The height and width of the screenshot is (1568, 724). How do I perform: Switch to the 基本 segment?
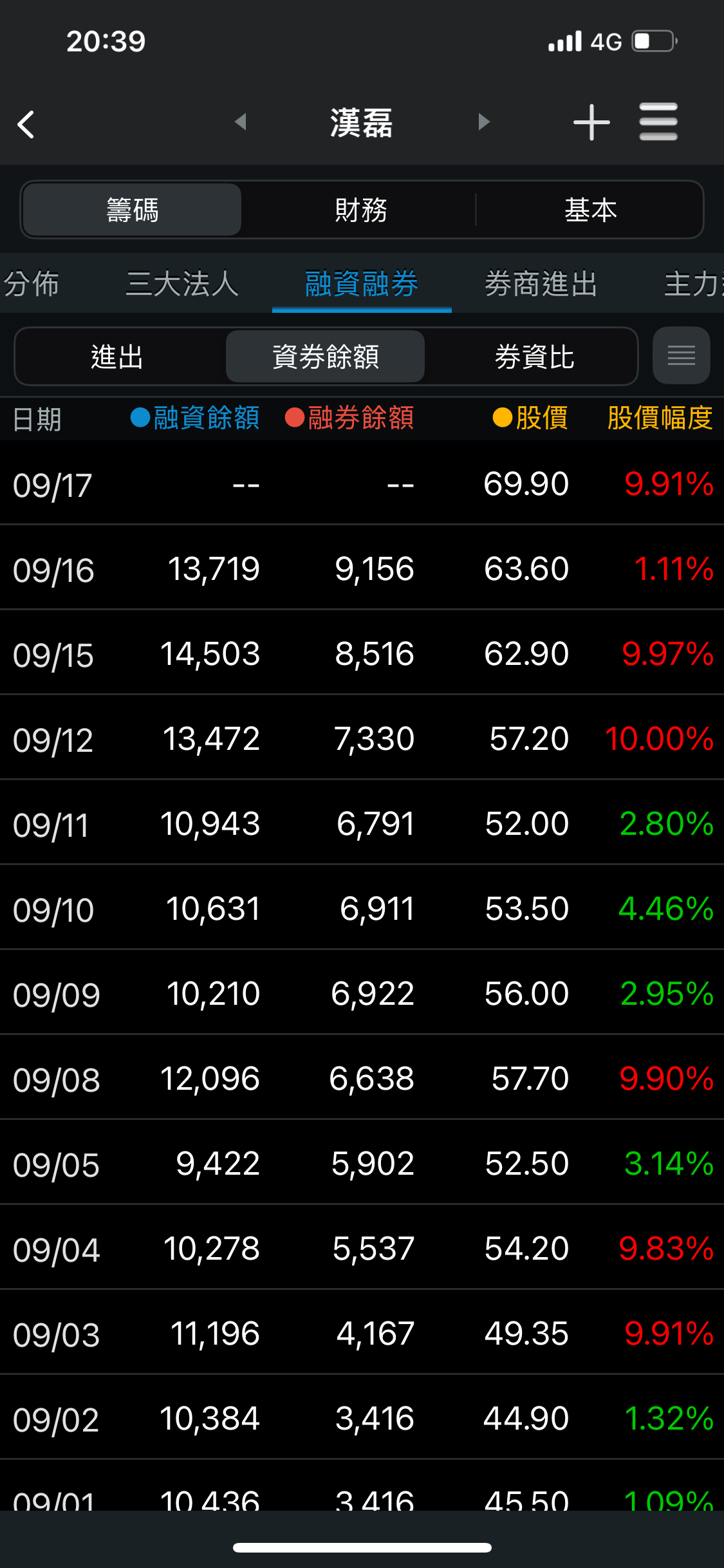click(590, 210)
